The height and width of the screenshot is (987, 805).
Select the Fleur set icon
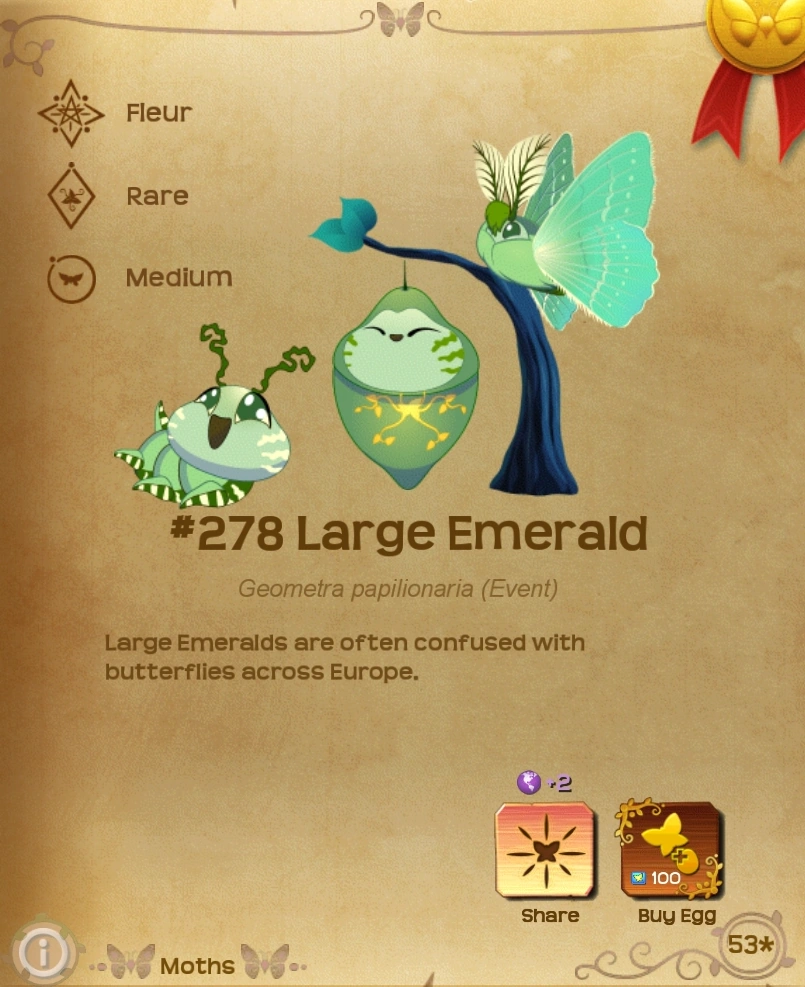point(70,113)
